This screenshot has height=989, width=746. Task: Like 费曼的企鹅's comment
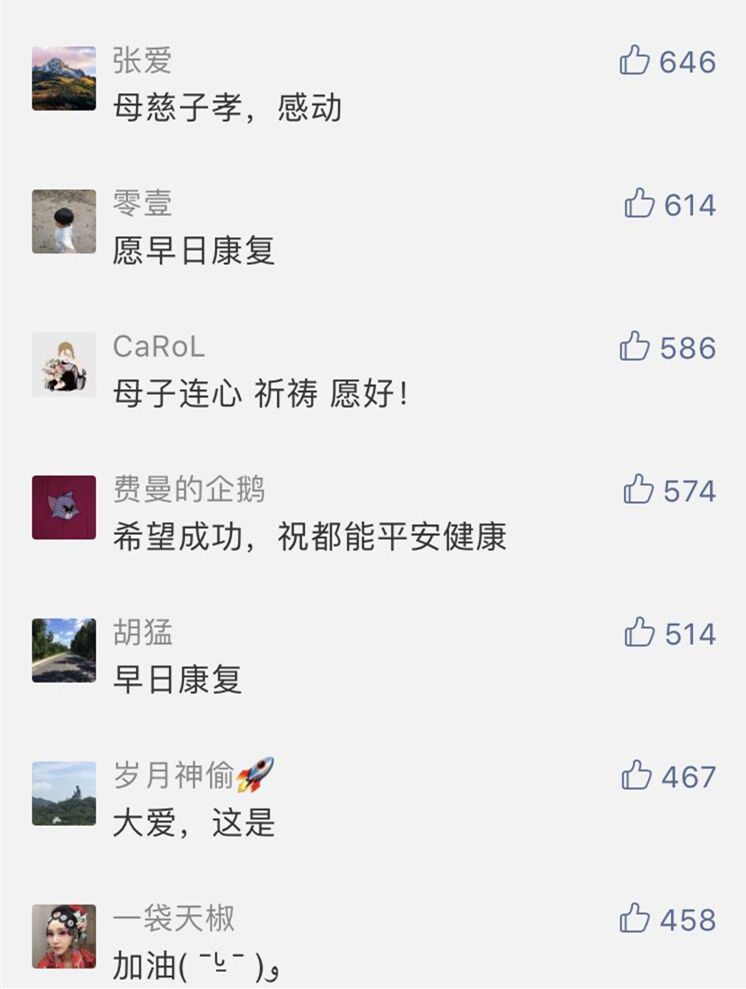639,490
